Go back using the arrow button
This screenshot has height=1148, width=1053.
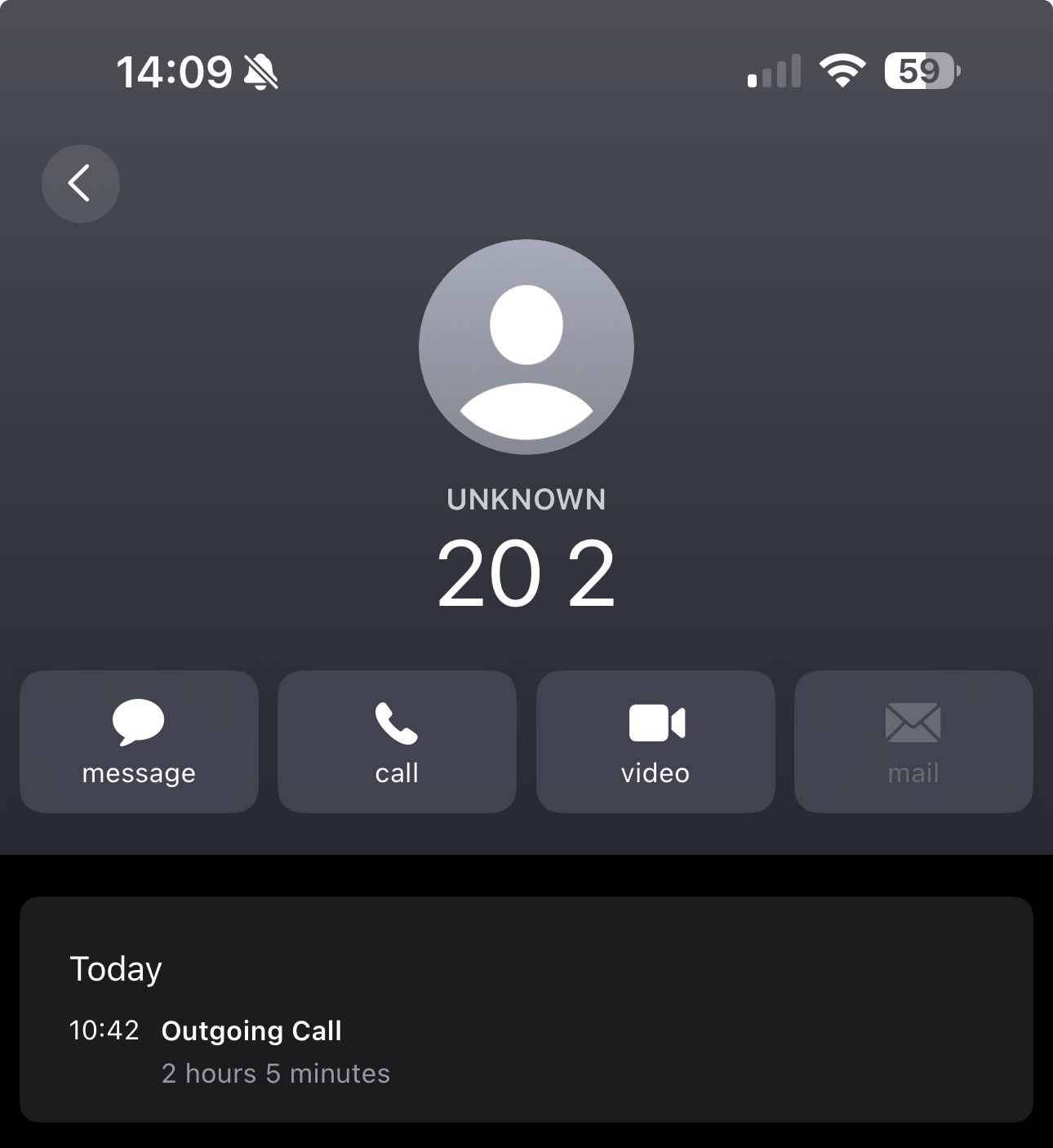point(80,184)
